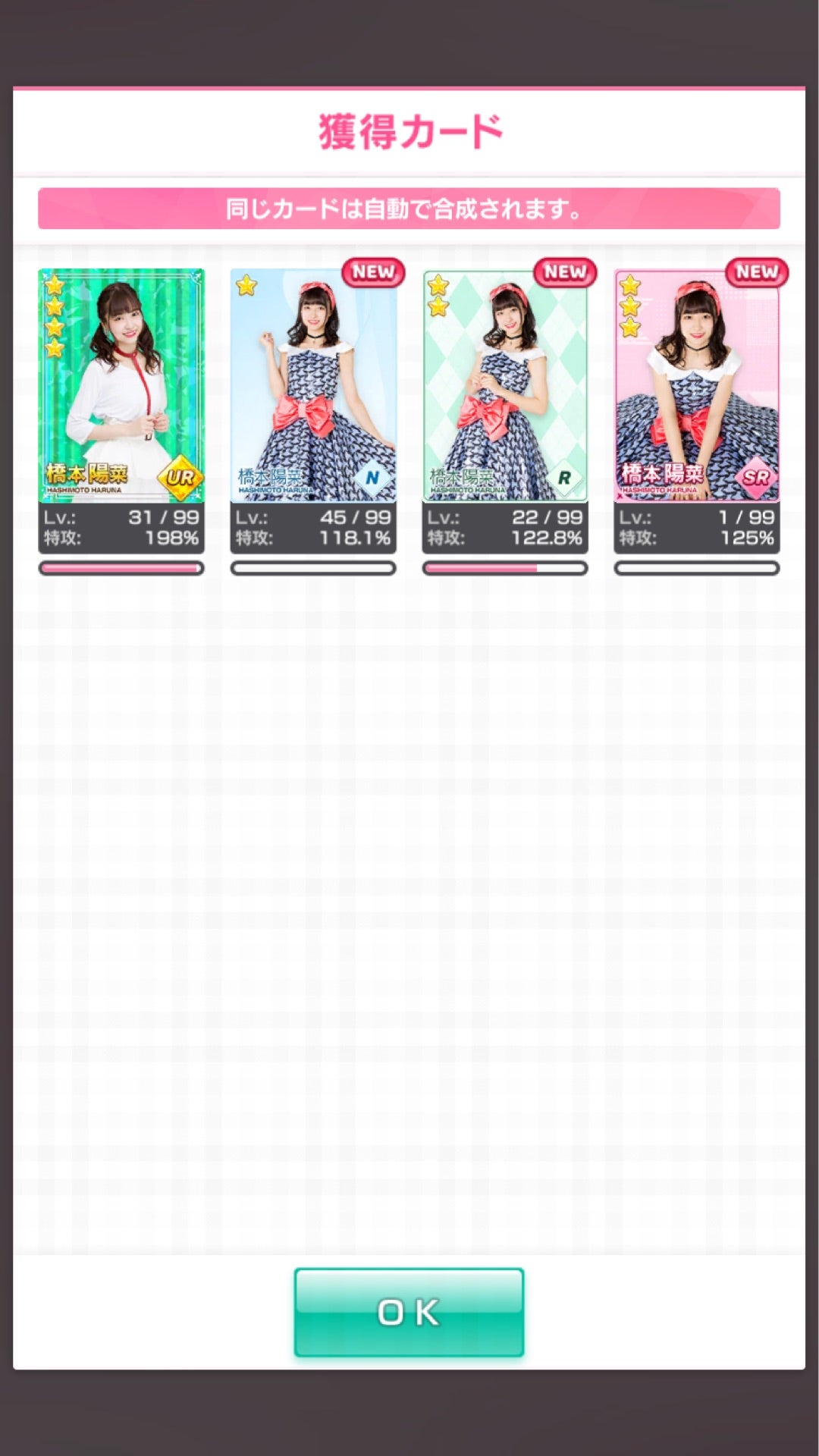View the N card at Lv. 45
The image size is (819, 1456).
click(312, 387)
